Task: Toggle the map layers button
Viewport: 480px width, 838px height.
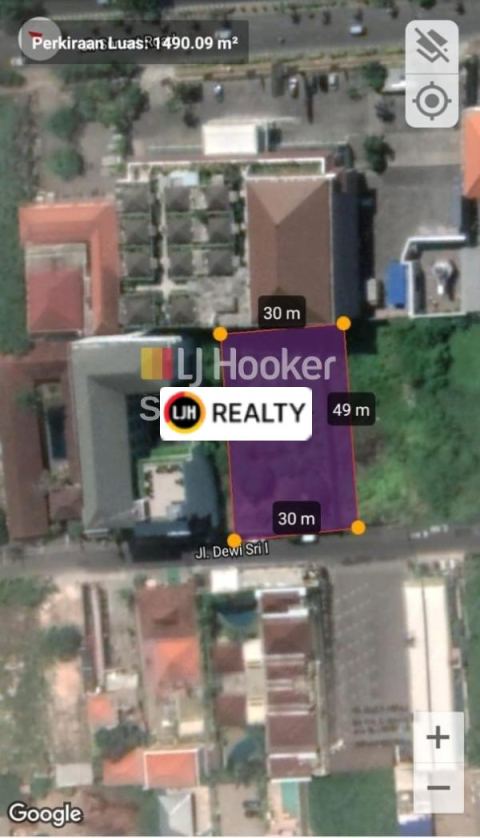Action: pyautogui.click(x=431, y=46)
